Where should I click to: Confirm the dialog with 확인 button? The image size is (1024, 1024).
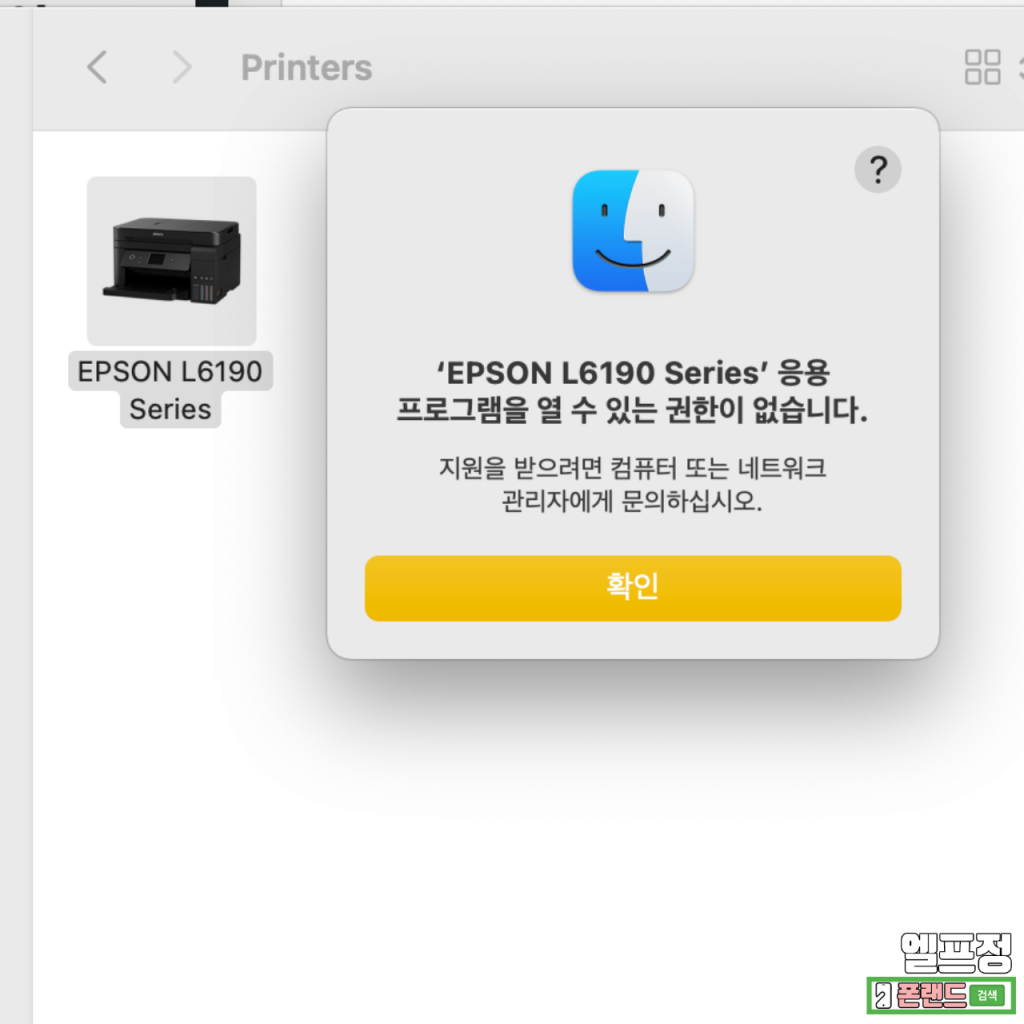(x=632, y=588)
